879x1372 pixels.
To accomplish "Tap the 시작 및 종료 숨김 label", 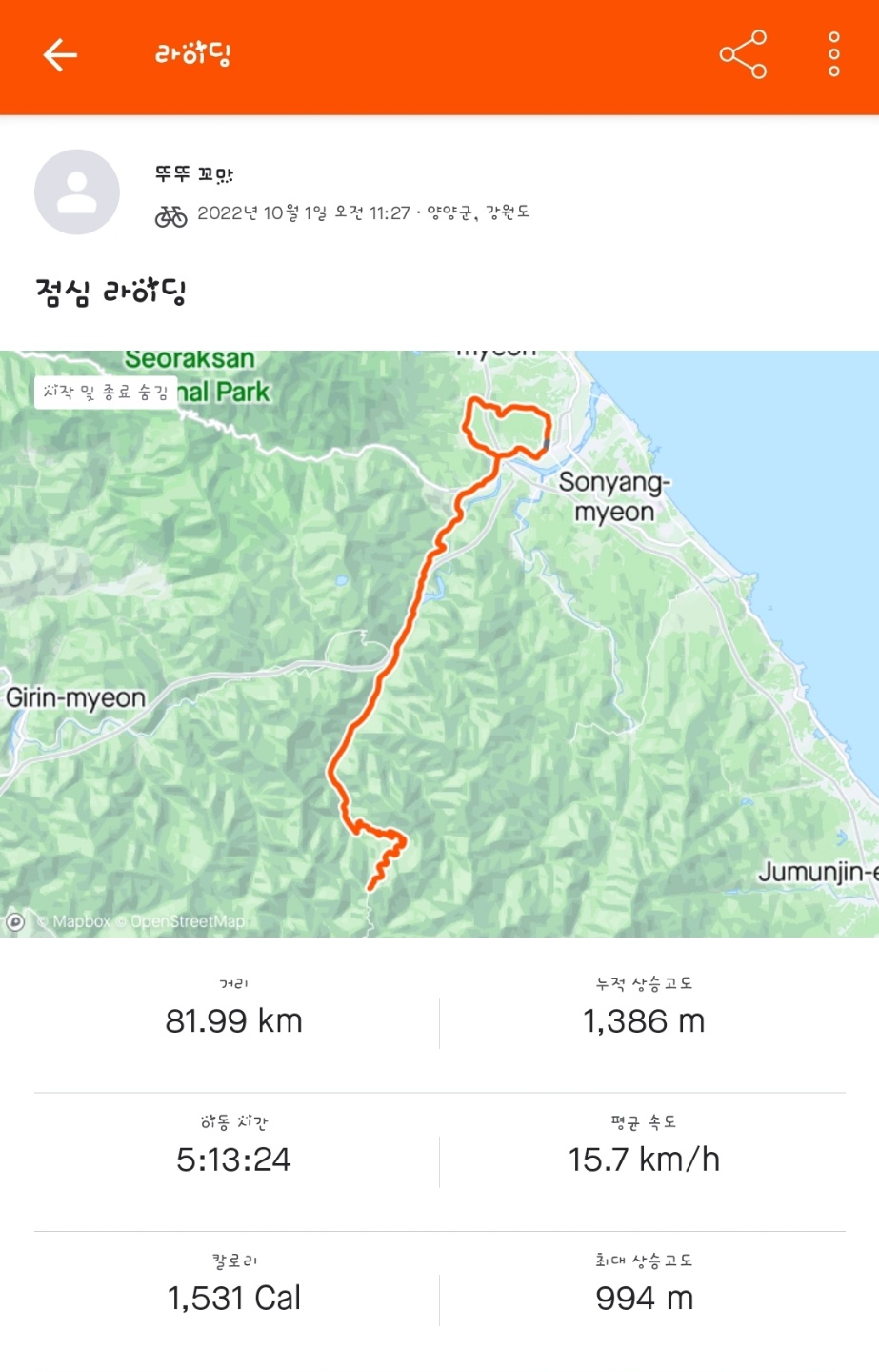I will (106, 393).
